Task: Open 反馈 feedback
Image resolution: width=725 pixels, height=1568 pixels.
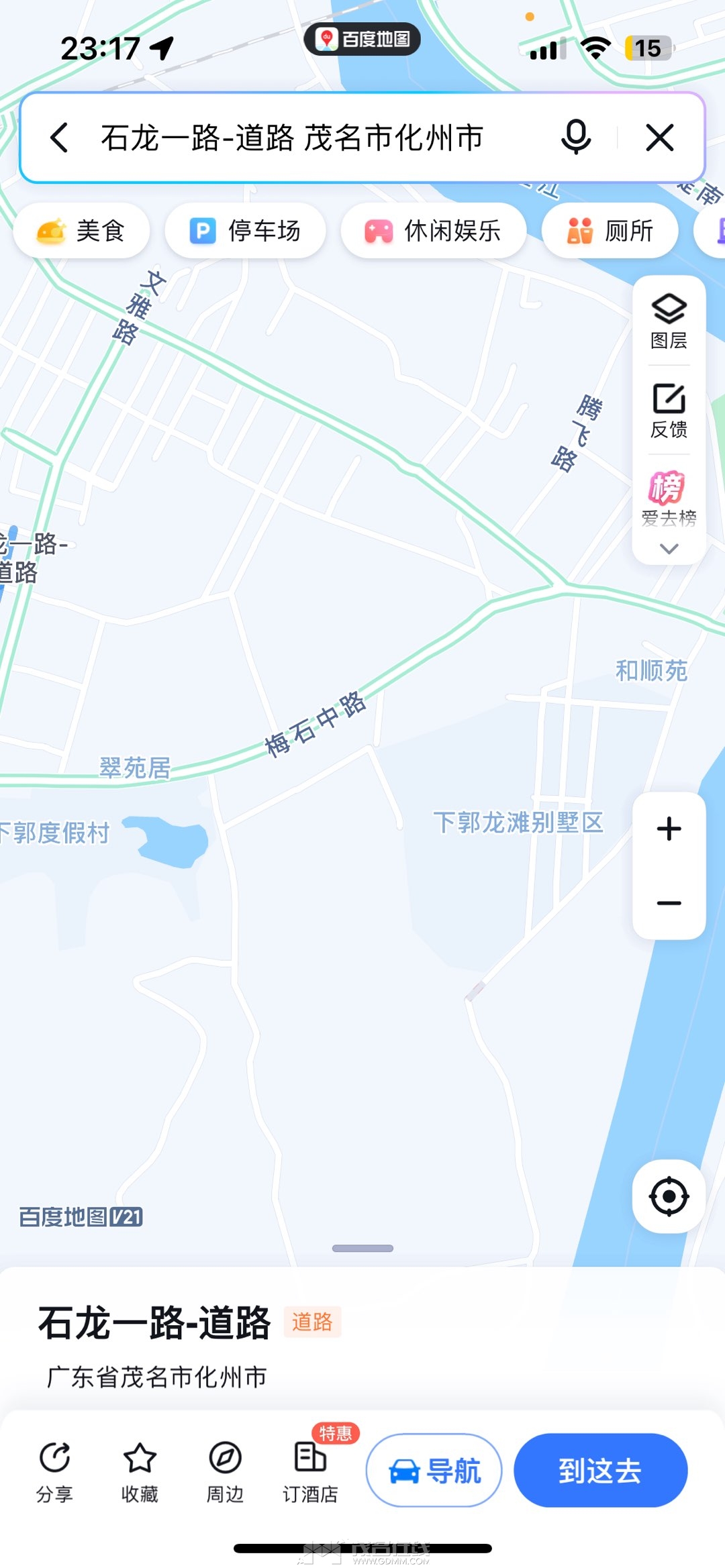Action: (669, 410)
